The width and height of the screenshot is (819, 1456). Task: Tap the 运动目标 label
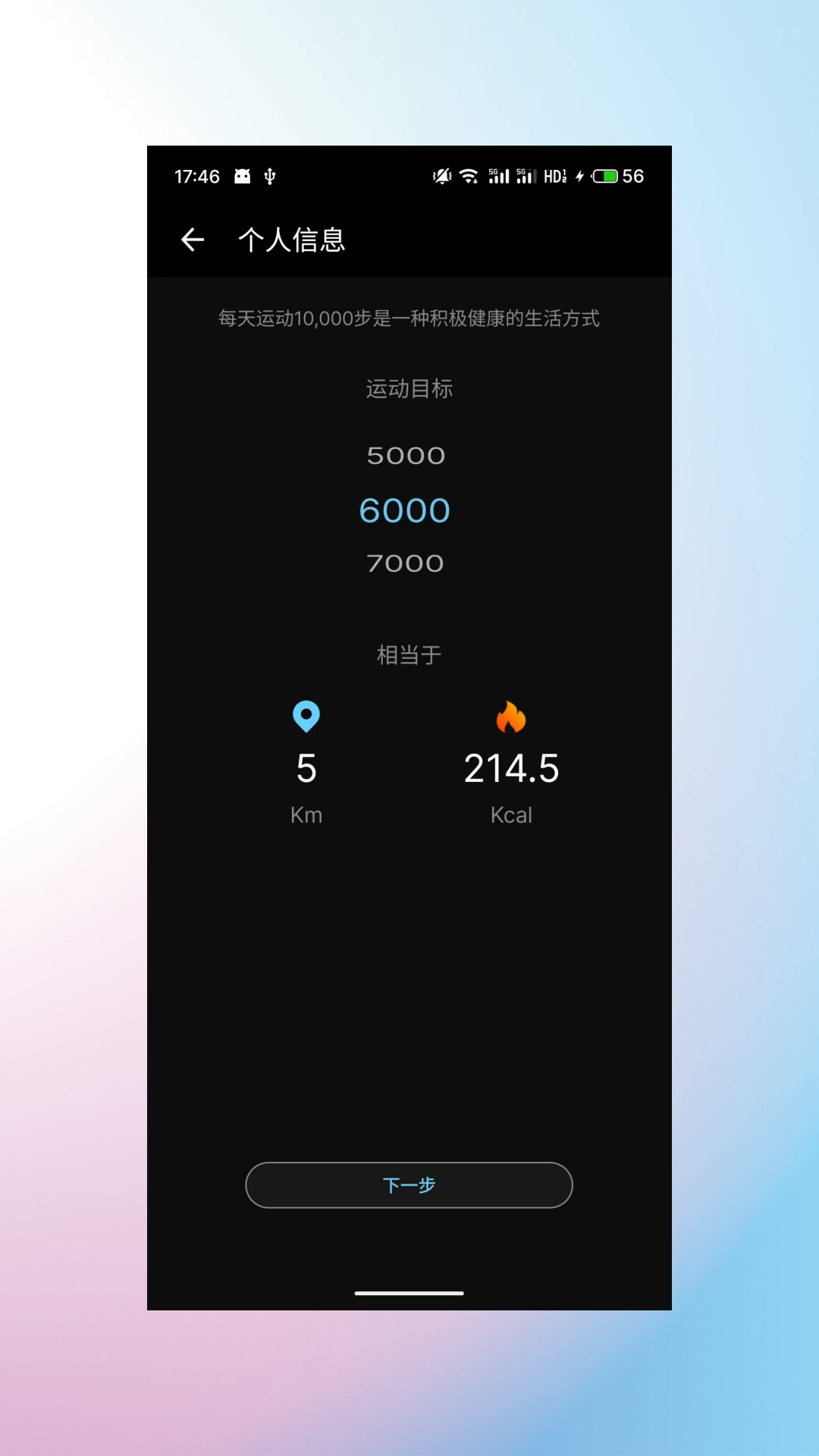(x=409, y=389)
